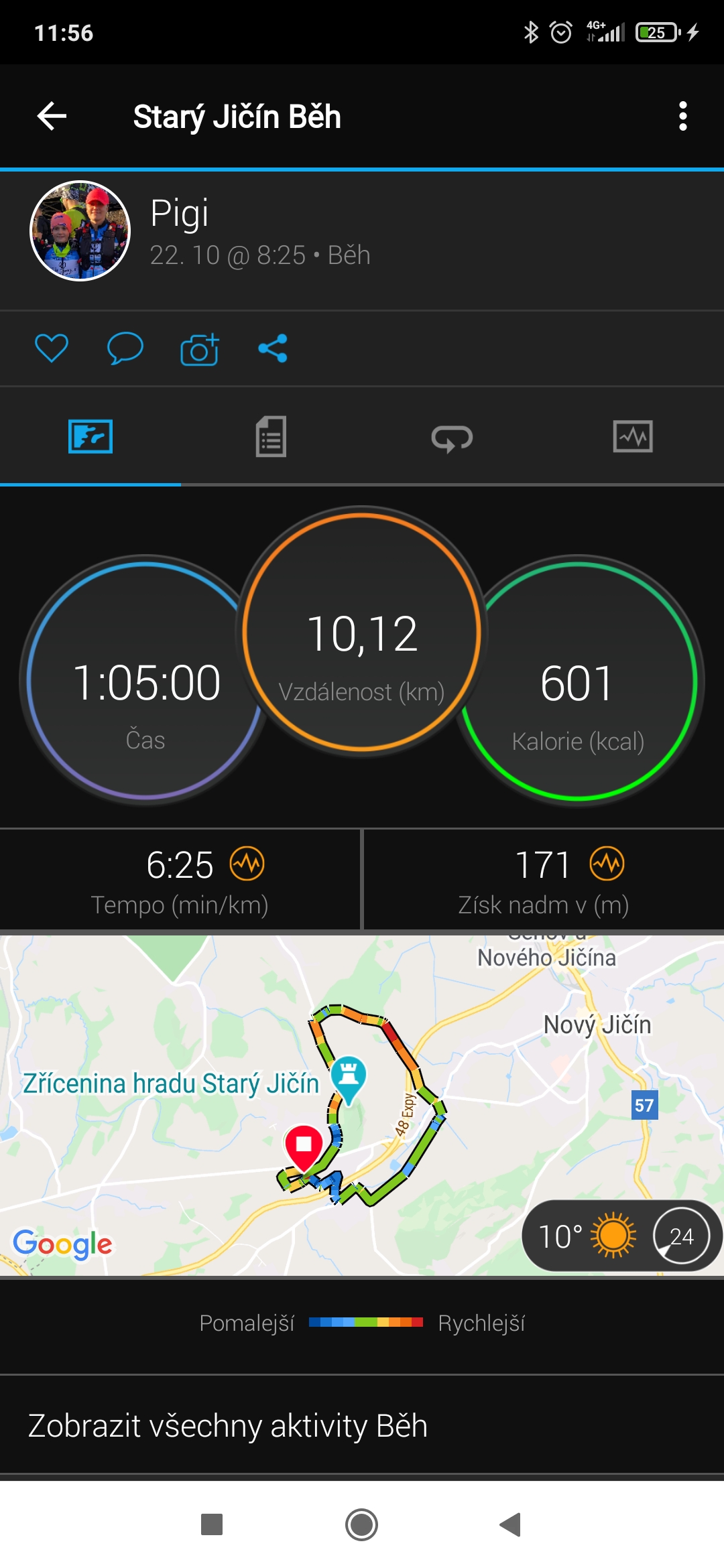
Task: Share the Starý Jičín Běh activity
Action: click(x=273, y=348)
